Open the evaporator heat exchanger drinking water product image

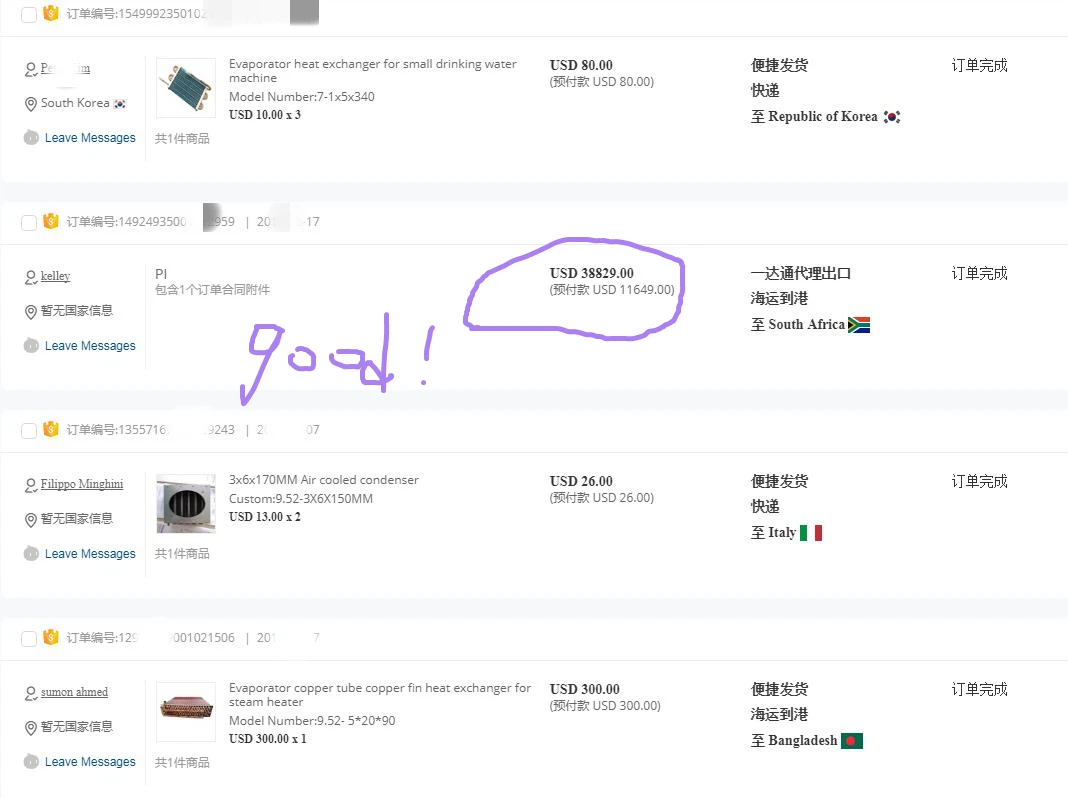pos(186,88)
